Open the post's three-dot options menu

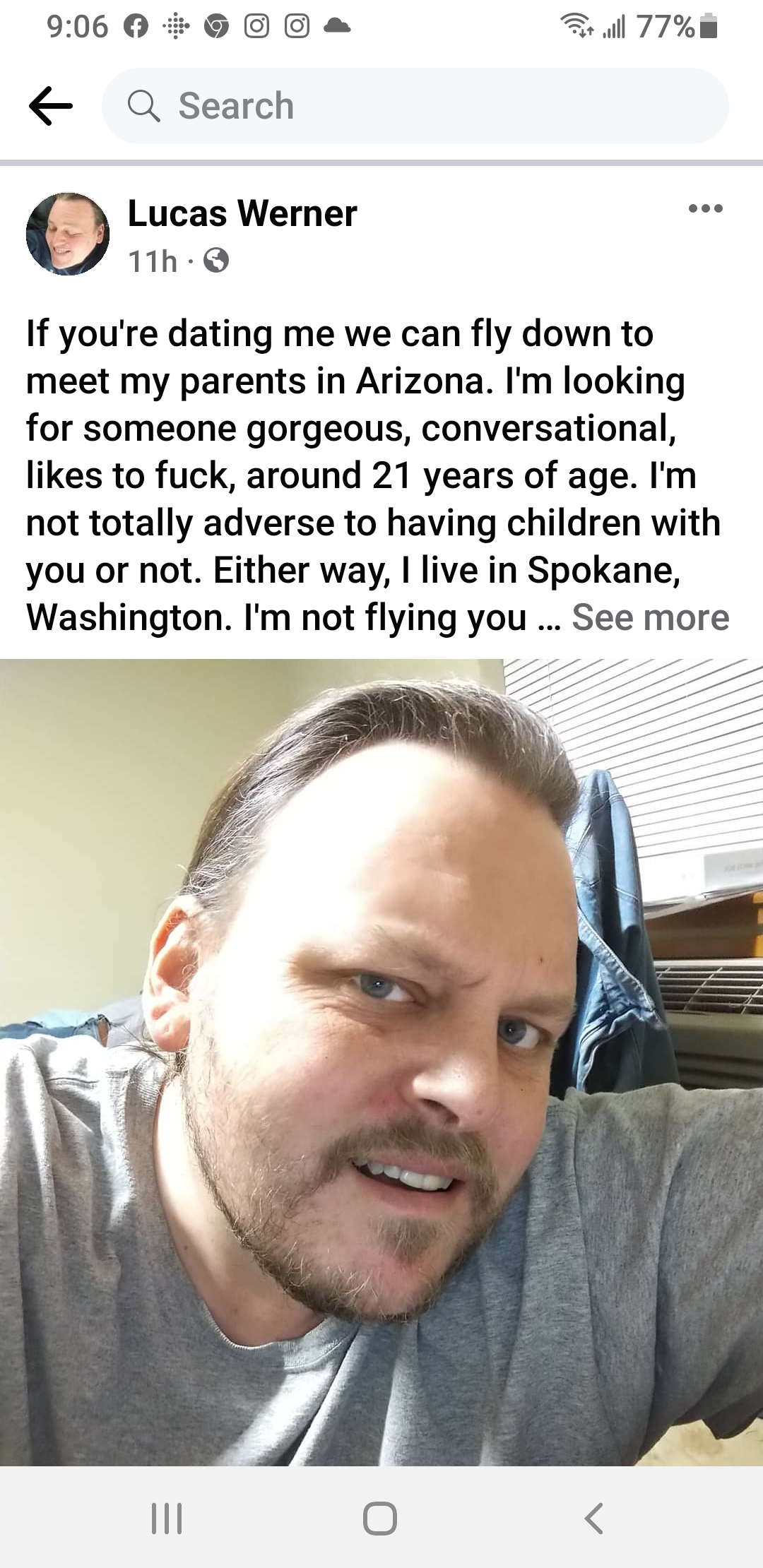pos(706,208)
